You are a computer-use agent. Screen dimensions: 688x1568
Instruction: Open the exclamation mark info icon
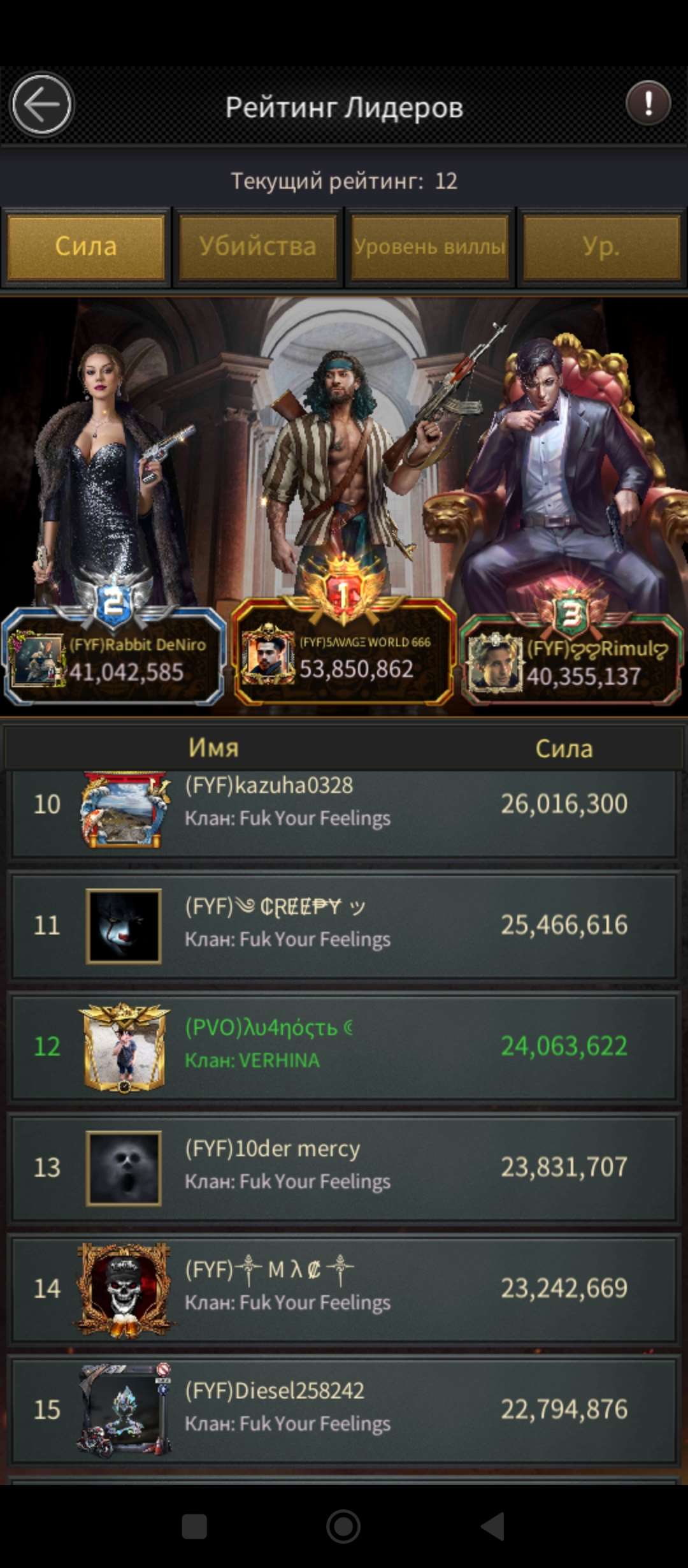coord(648,103)
